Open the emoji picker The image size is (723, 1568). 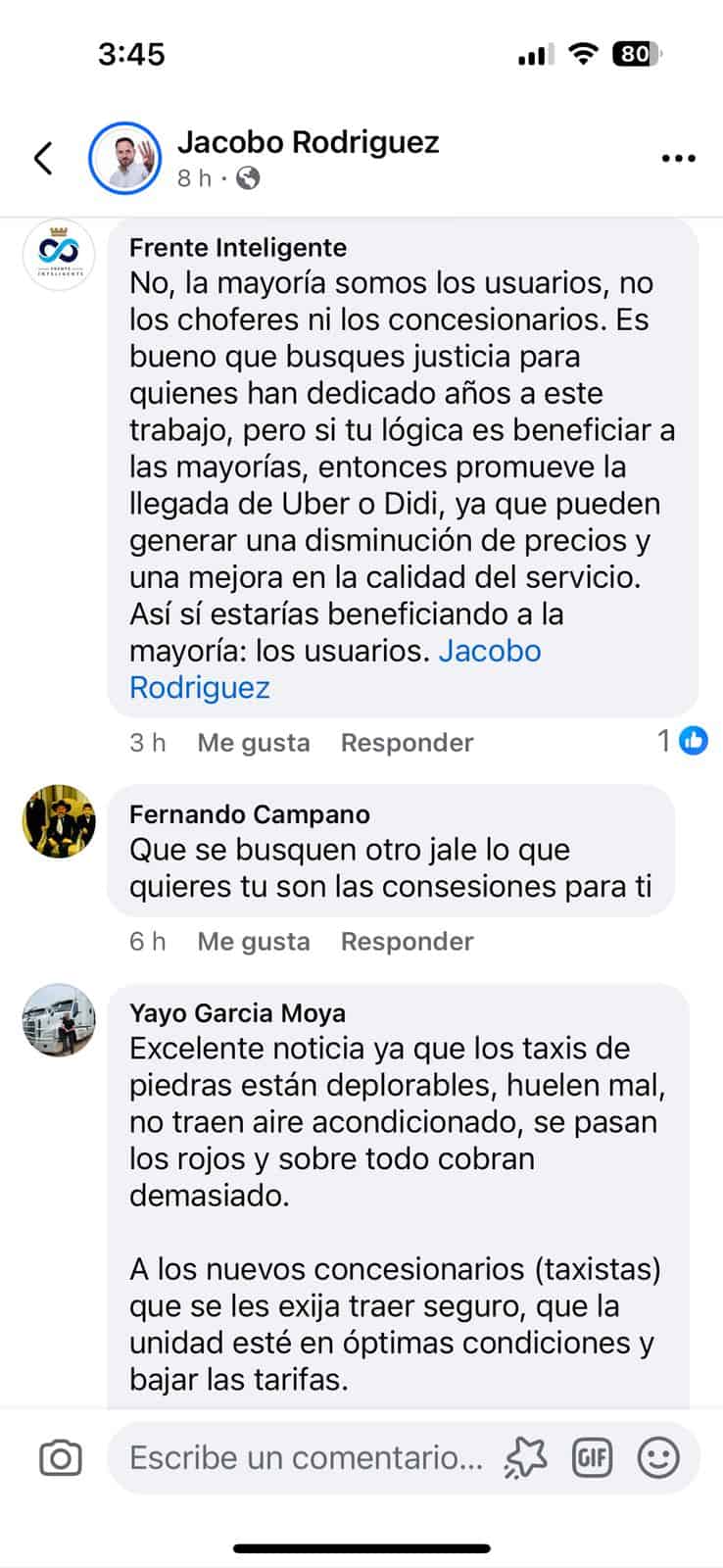tap(658, 1458)
